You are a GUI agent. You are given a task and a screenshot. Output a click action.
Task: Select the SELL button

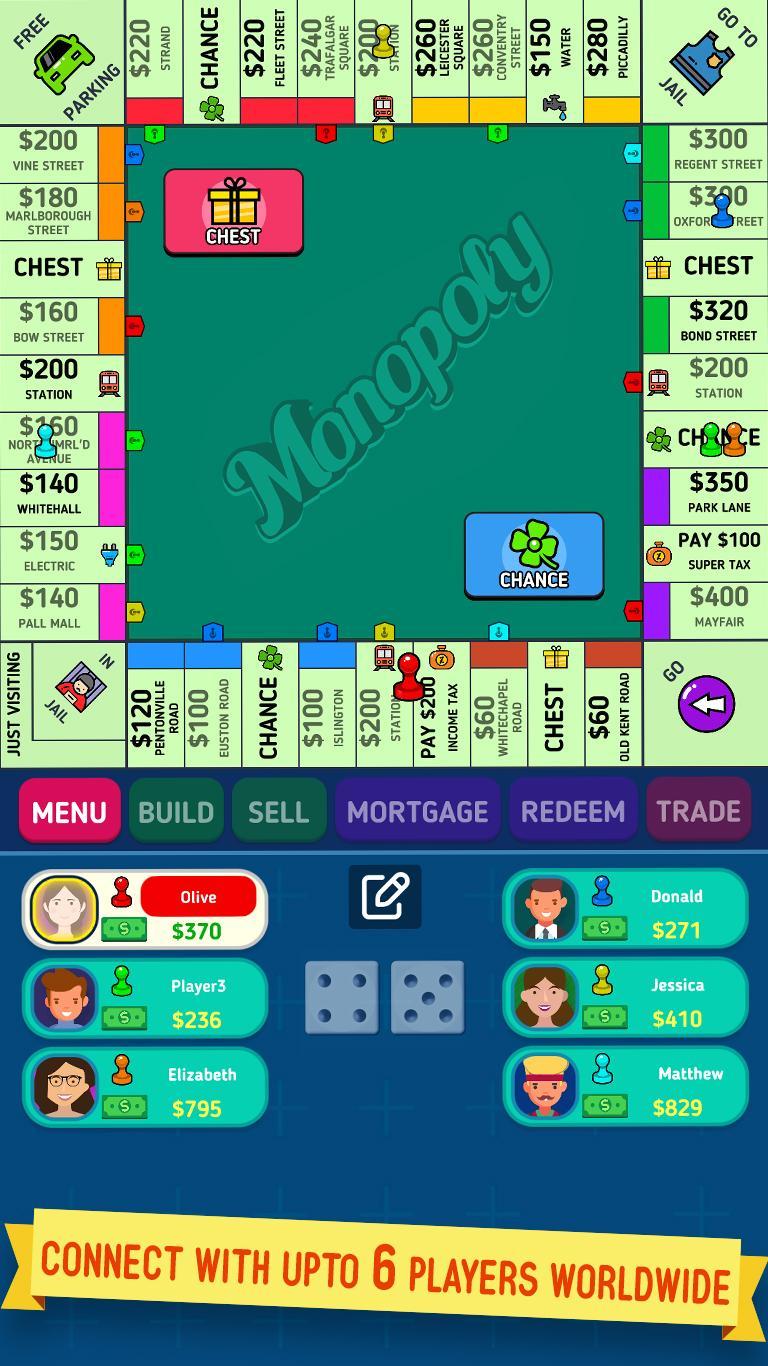point(279,810)
